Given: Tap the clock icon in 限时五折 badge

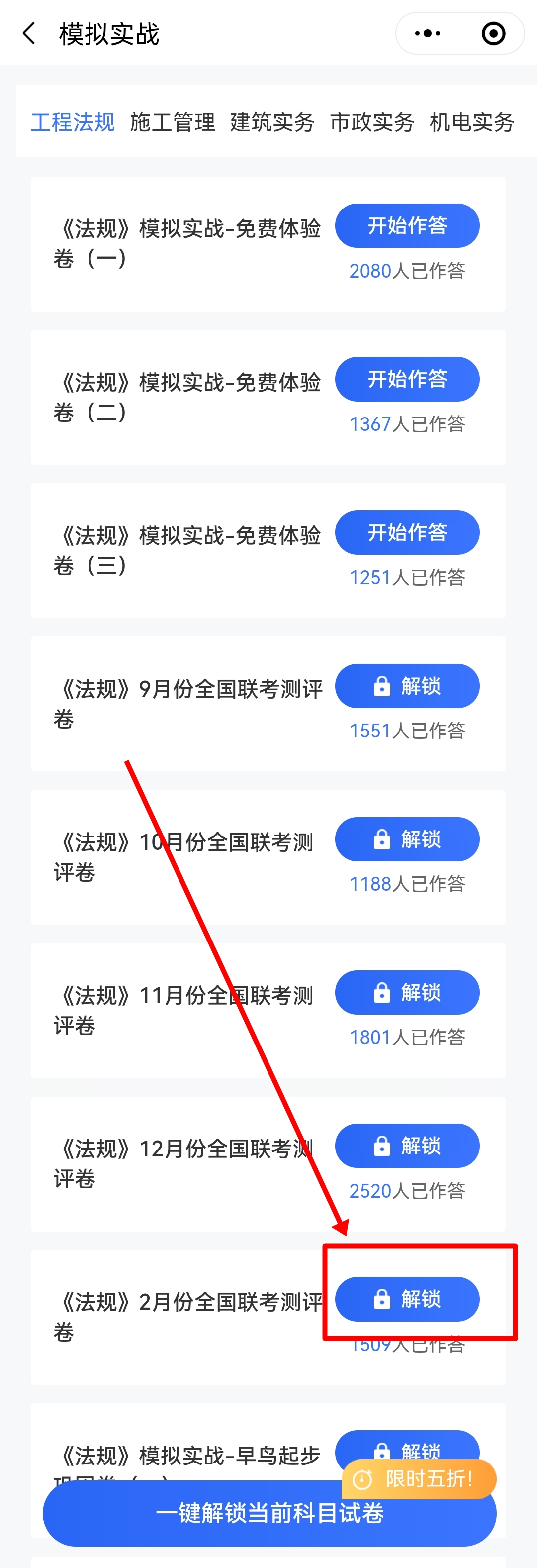Looking at the screenshot, I should point(363,1479).
